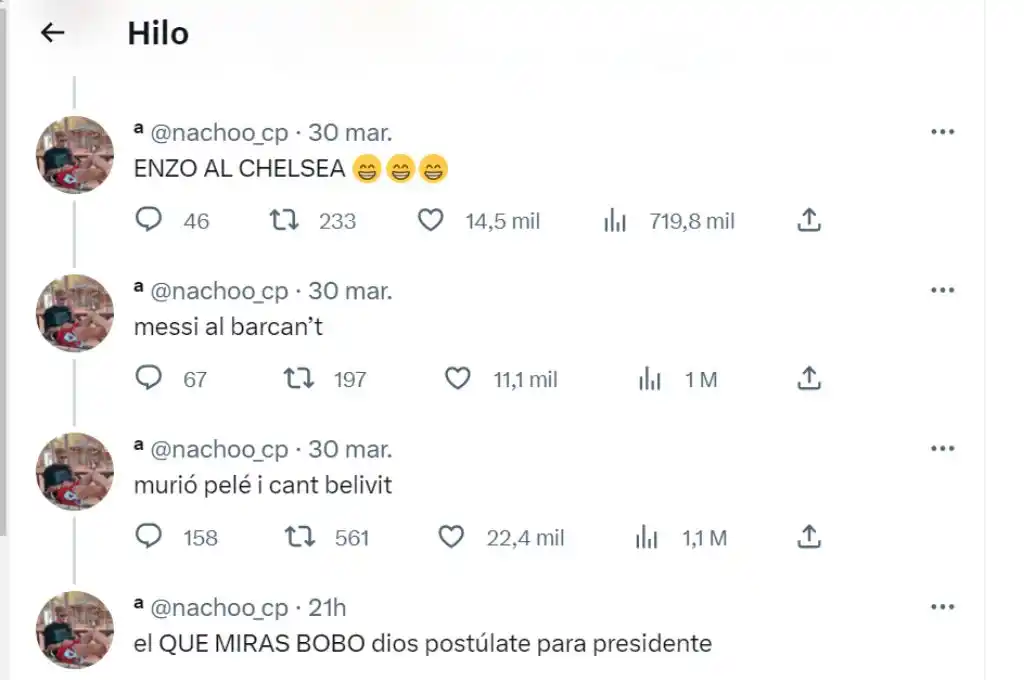
Task: Reply to the messi al barcan't tweet
Action: coord(149,379)
